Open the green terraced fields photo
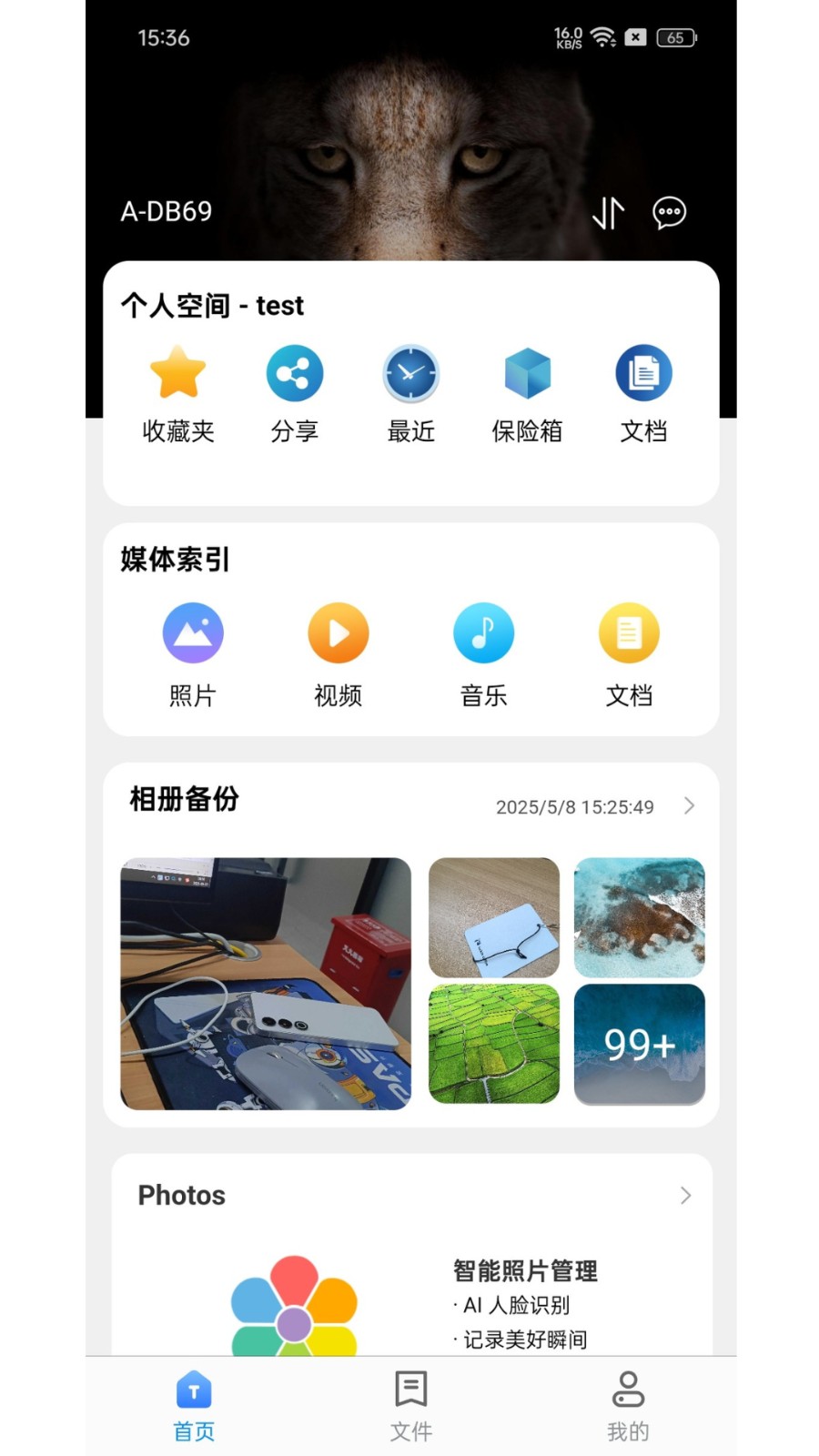Viewport: 819px width, 1456px height. 494,1044
